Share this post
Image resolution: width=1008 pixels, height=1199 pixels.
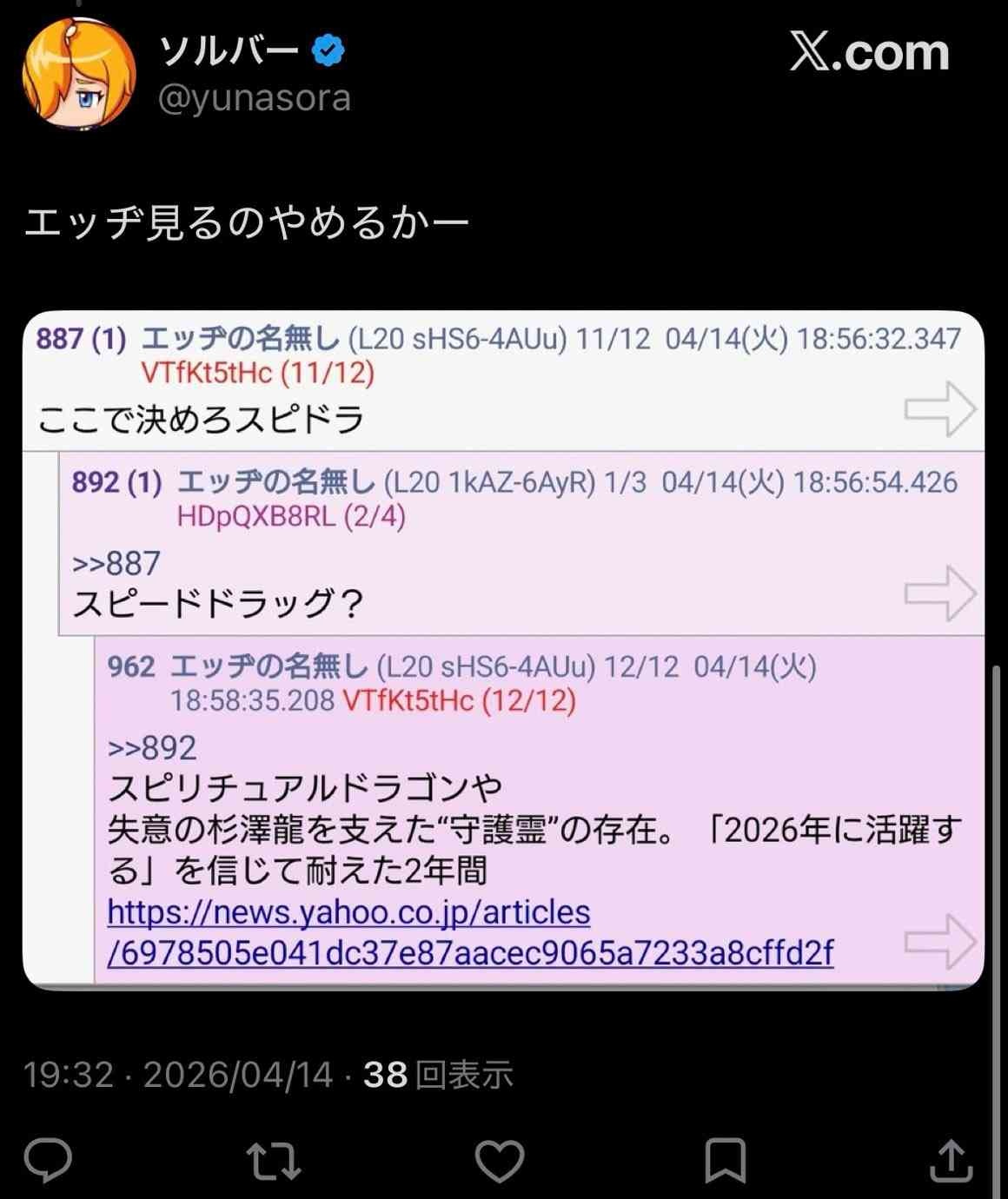coord(951,1160)
